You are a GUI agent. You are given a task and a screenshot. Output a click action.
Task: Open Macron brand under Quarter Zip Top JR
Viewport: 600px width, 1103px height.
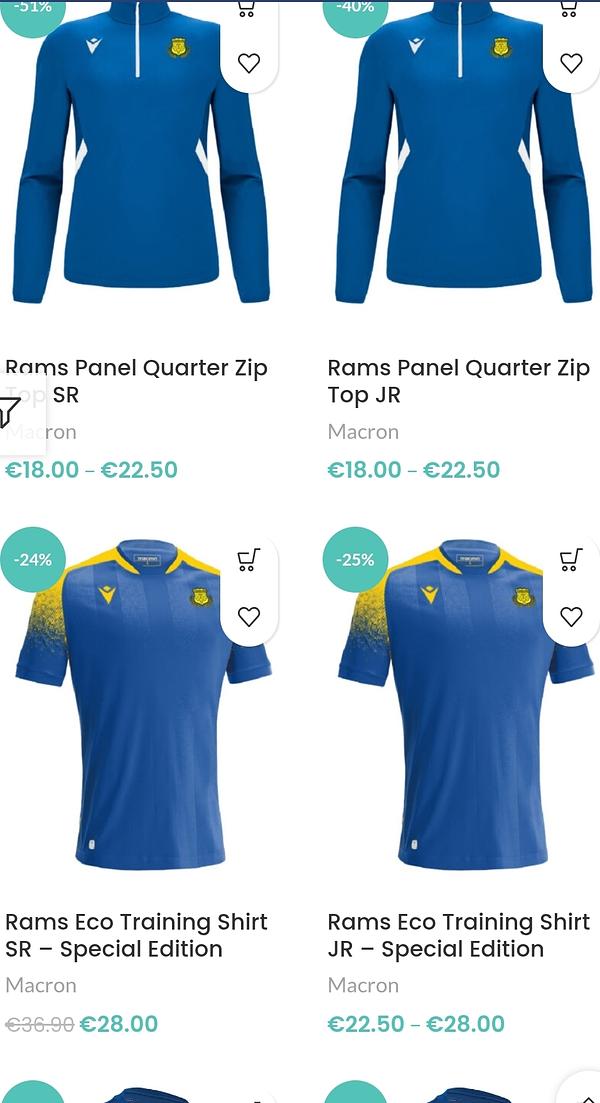pyautogui.click(x=363, y=432)
